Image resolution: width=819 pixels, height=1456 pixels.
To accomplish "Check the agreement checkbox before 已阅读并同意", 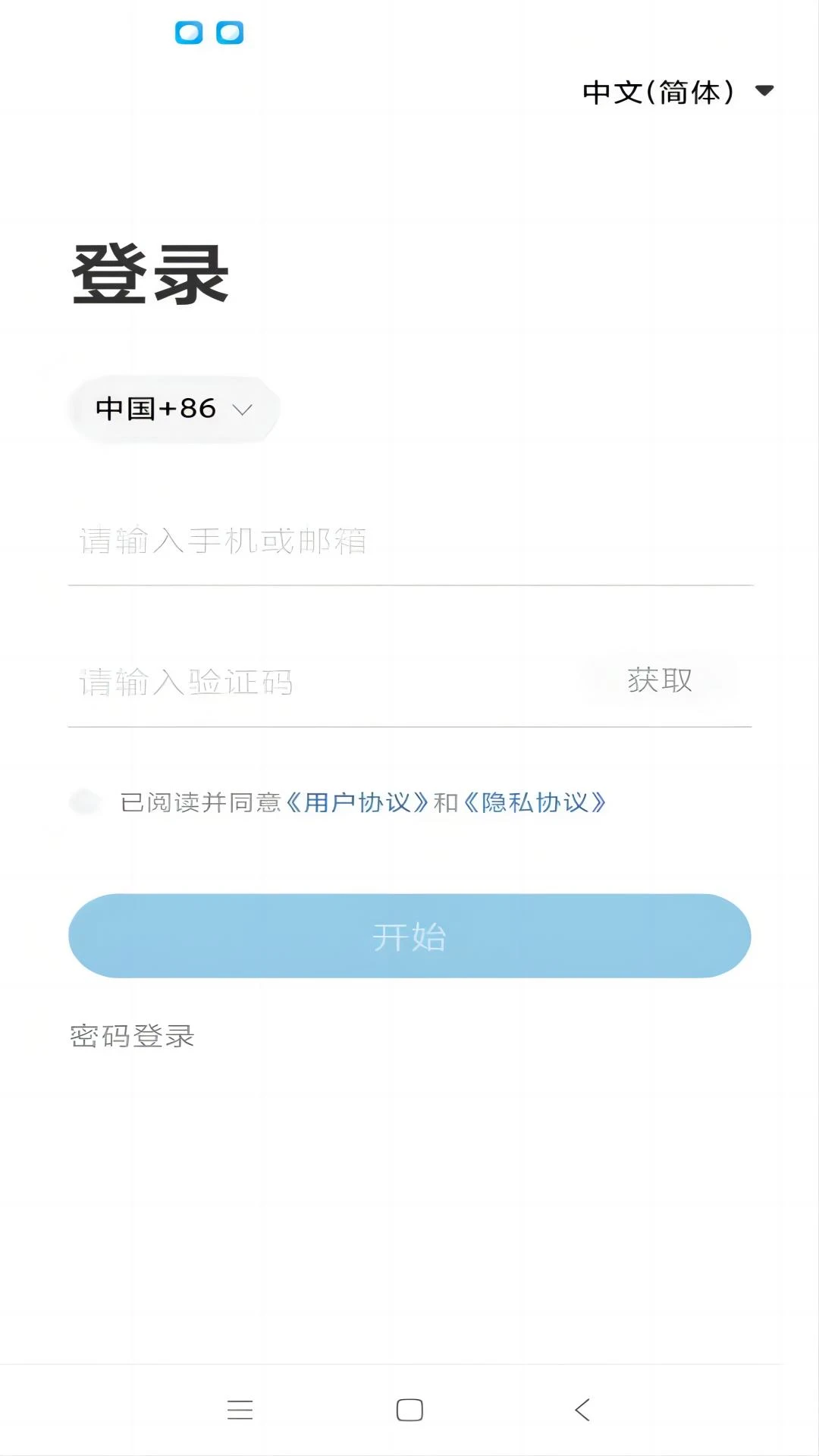I will click(86, 802).
